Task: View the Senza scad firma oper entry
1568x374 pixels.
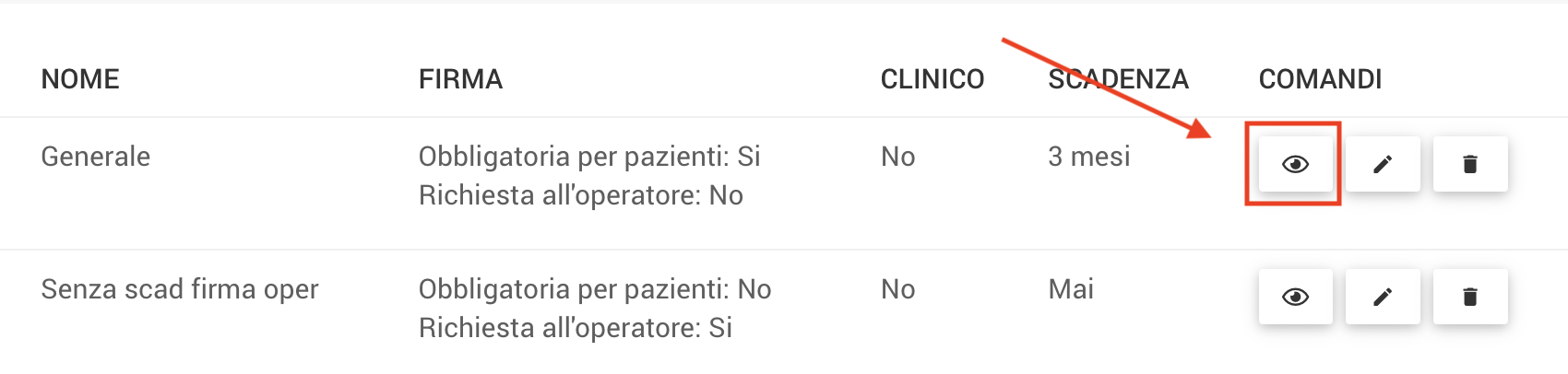Action: coord(1295,297)
